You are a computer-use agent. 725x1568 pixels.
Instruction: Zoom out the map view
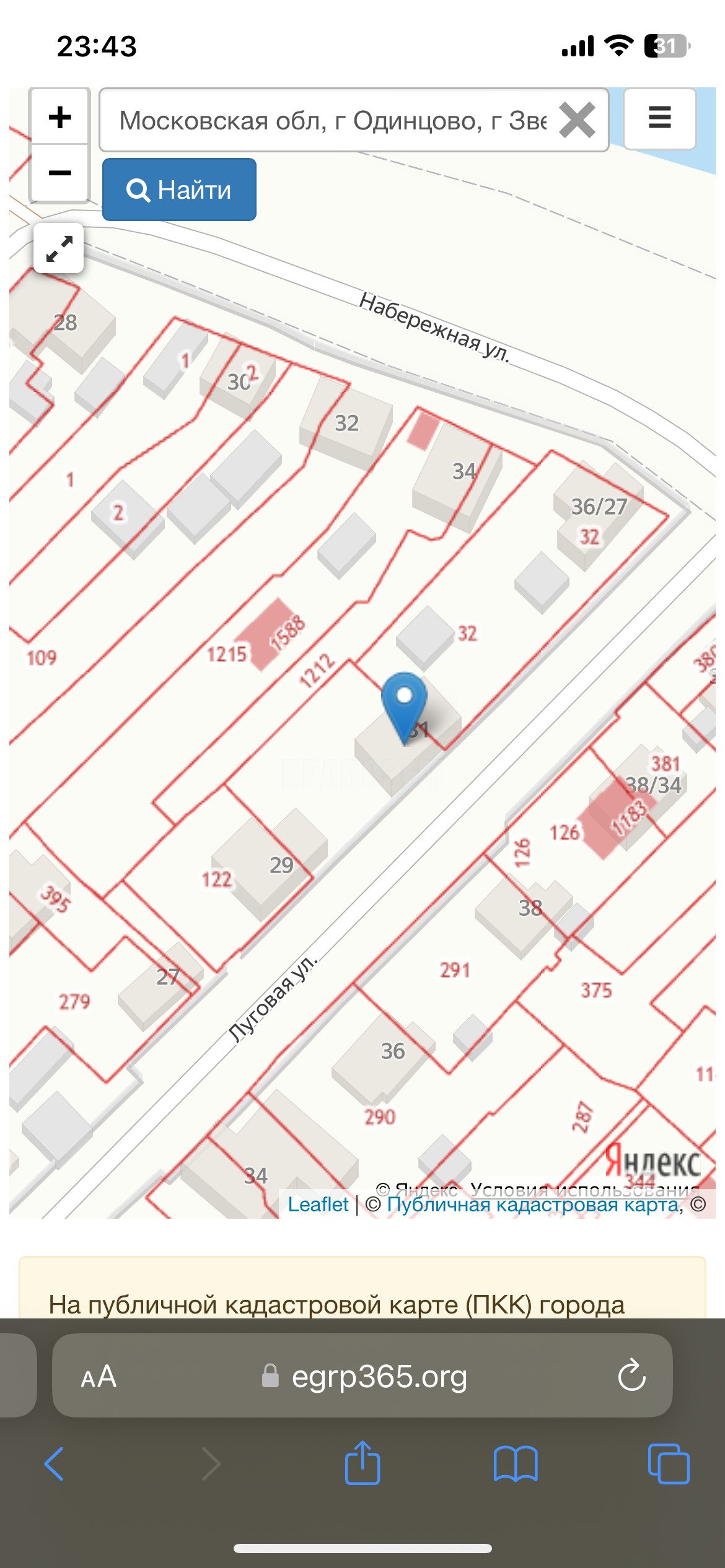tap(59, 173)
